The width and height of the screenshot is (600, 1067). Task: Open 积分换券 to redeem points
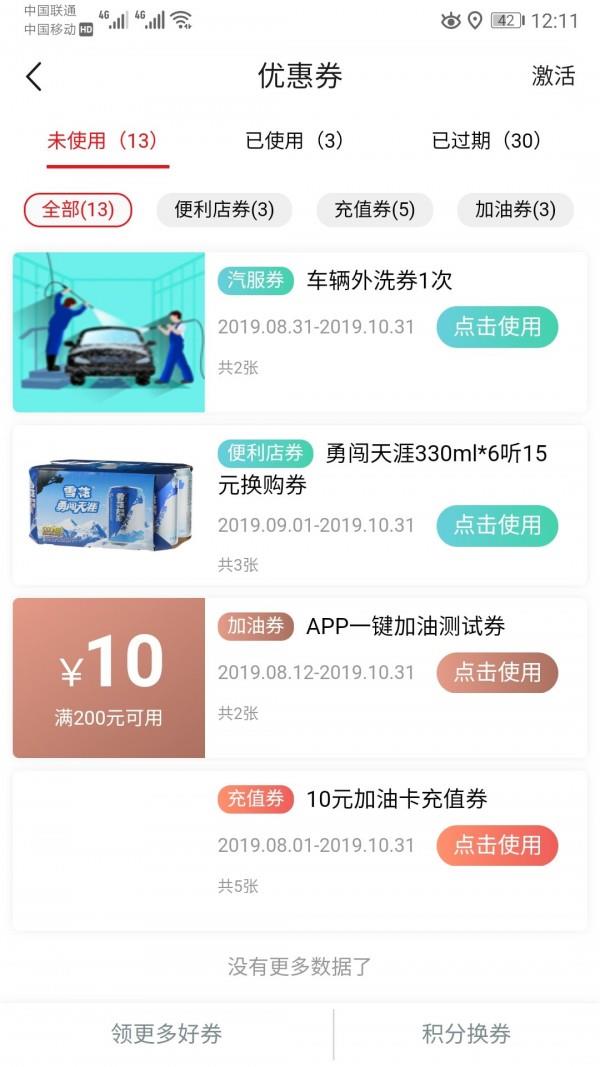pos(467,1034)
